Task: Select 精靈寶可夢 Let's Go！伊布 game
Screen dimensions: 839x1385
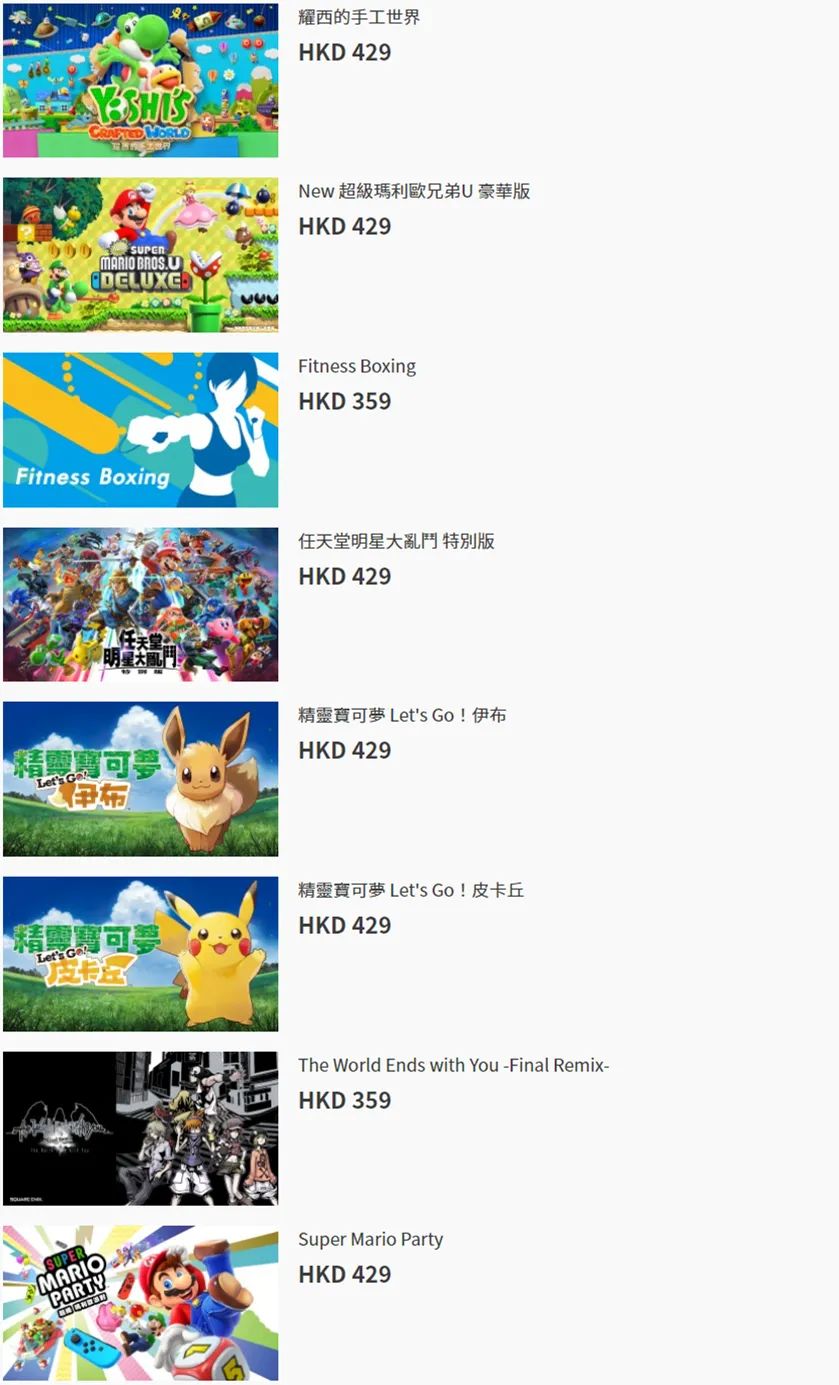Action: pos(402,715)
